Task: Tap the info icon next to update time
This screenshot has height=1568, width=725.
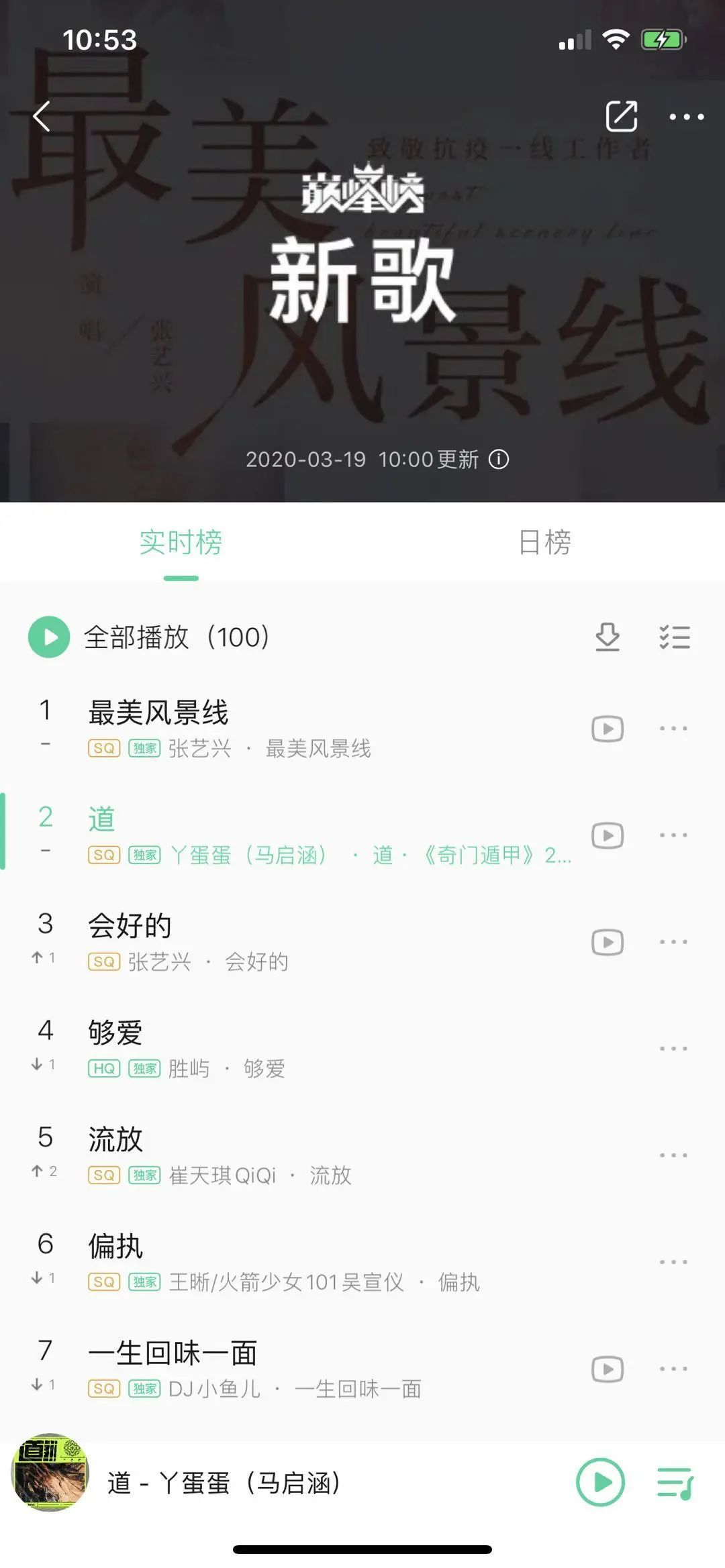Action: click(x=499, y=460)
